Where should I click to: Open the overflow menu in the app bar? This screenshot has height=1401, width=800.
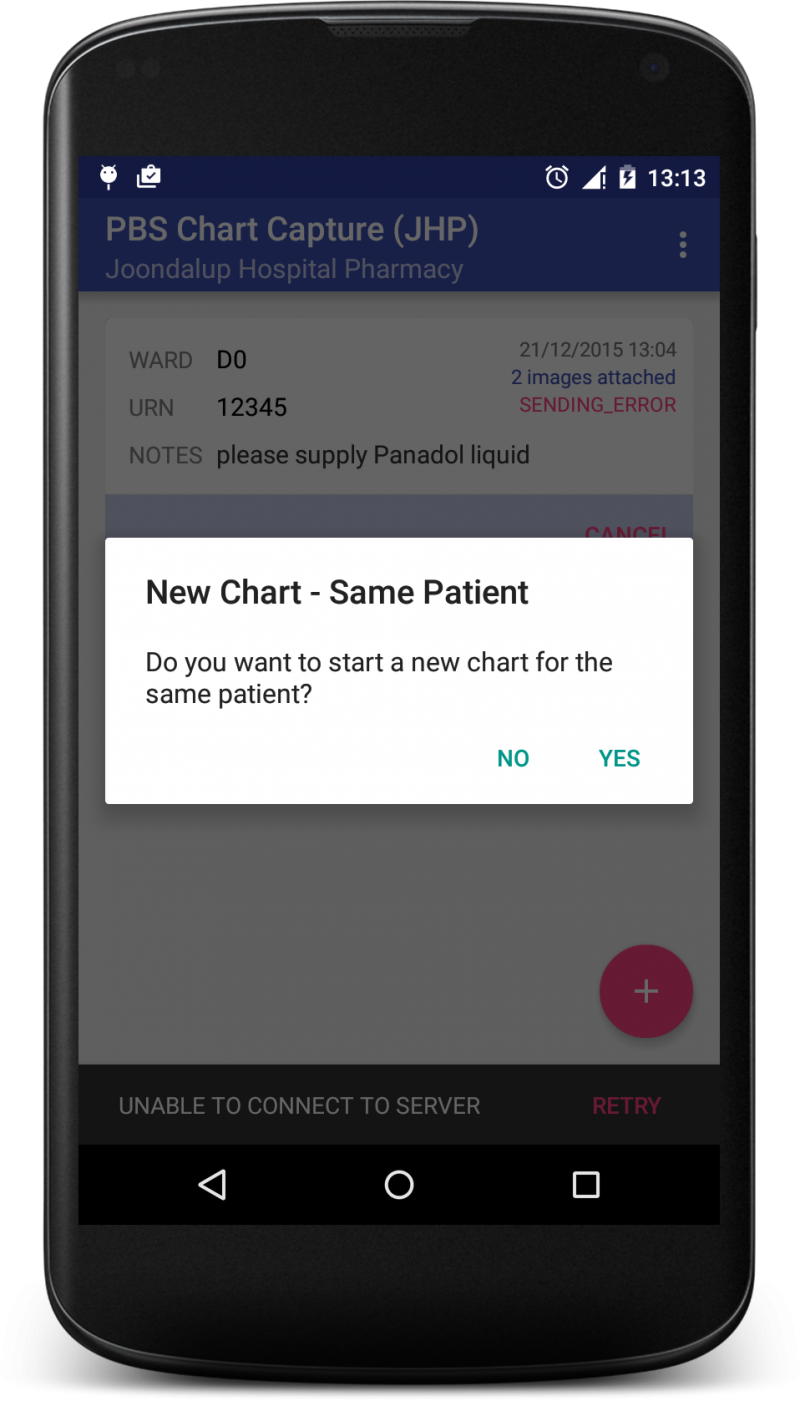[x=683, y=245]
